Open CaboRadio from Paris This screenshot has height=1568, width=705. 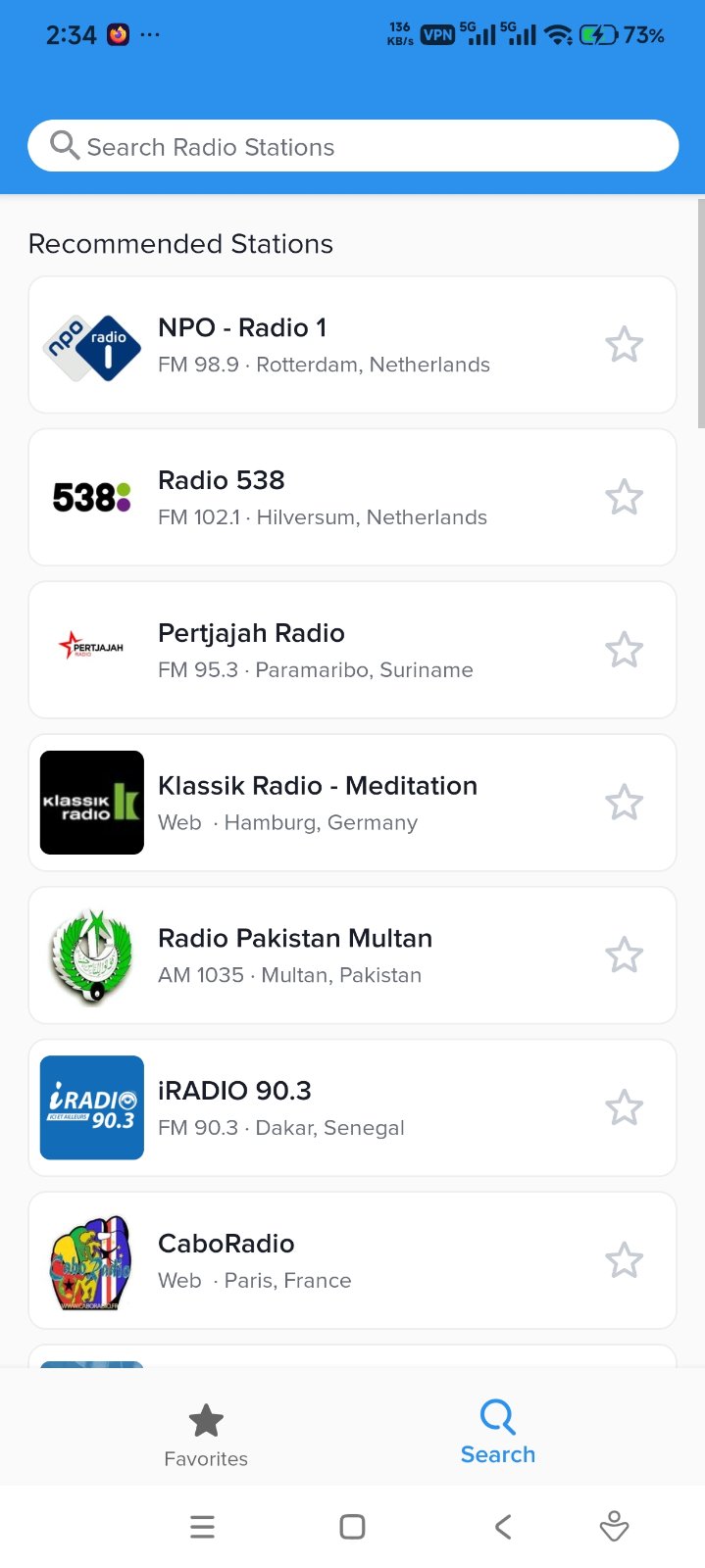click(x=324, y=1260)
